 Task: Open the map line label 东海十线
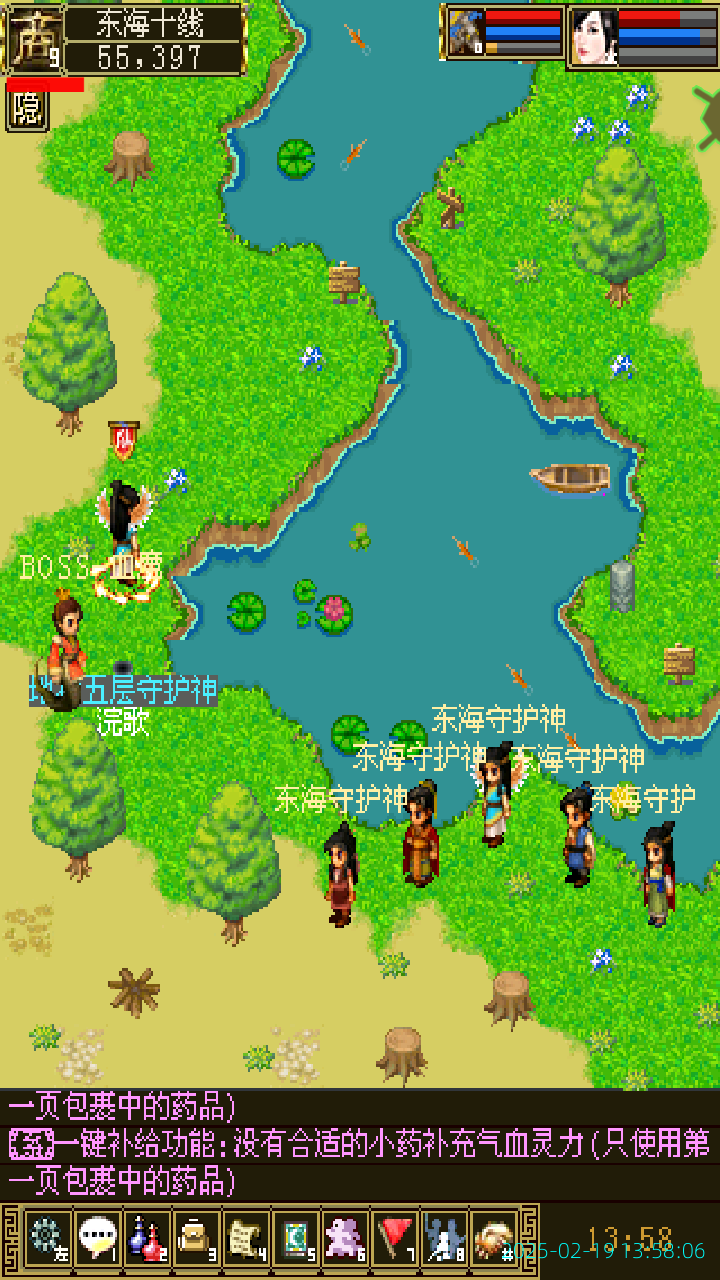tap(167, 24)
